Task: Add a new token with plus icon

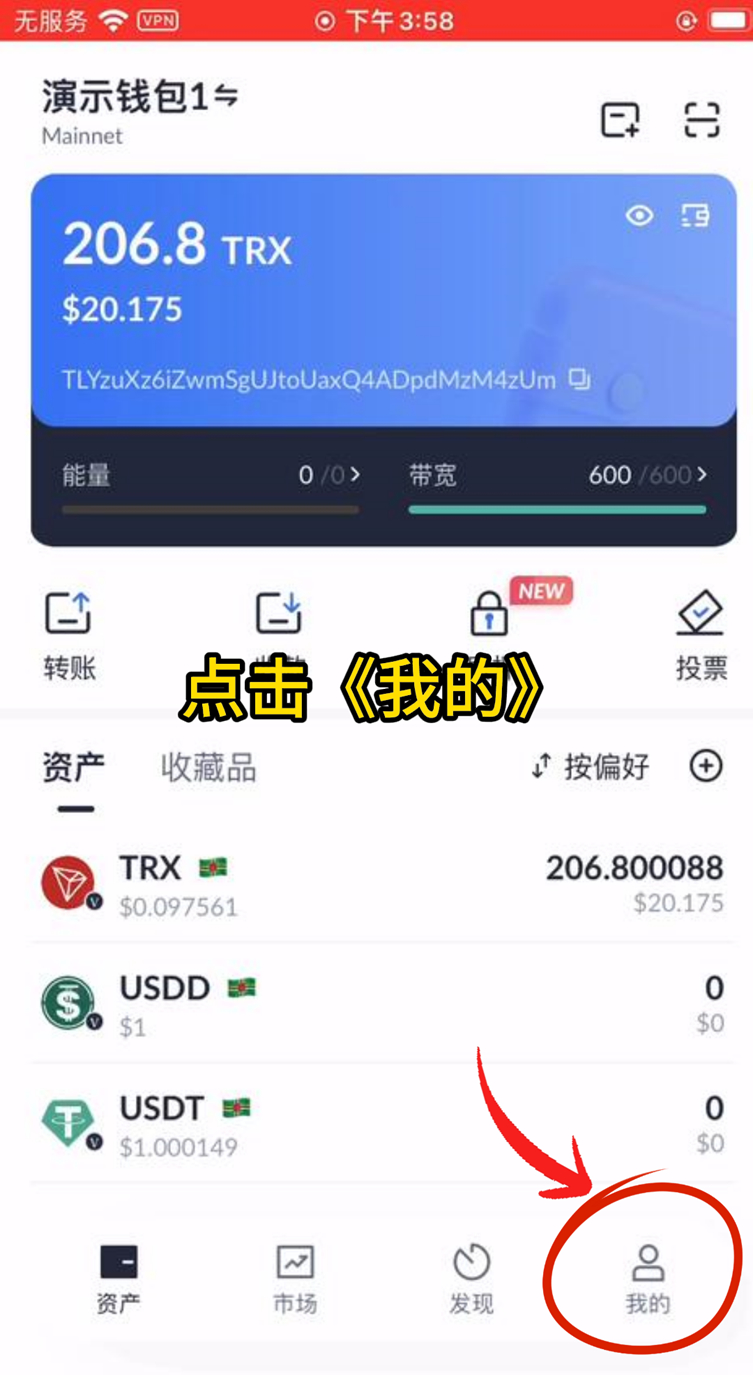Action: coord(706,766)
